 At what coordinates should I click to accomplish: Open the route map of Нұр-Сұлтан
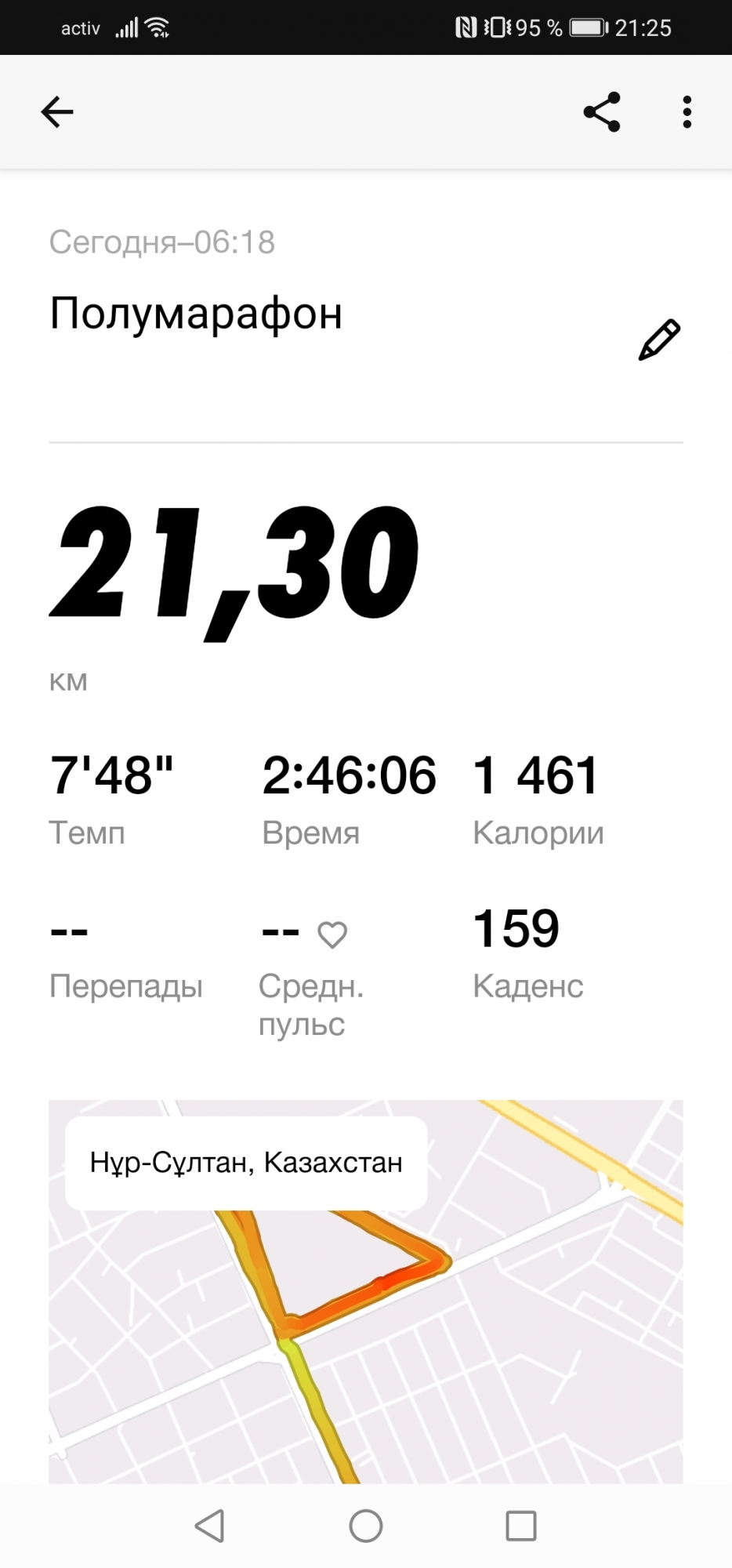pyautogui.click(x=365, y=1333)
